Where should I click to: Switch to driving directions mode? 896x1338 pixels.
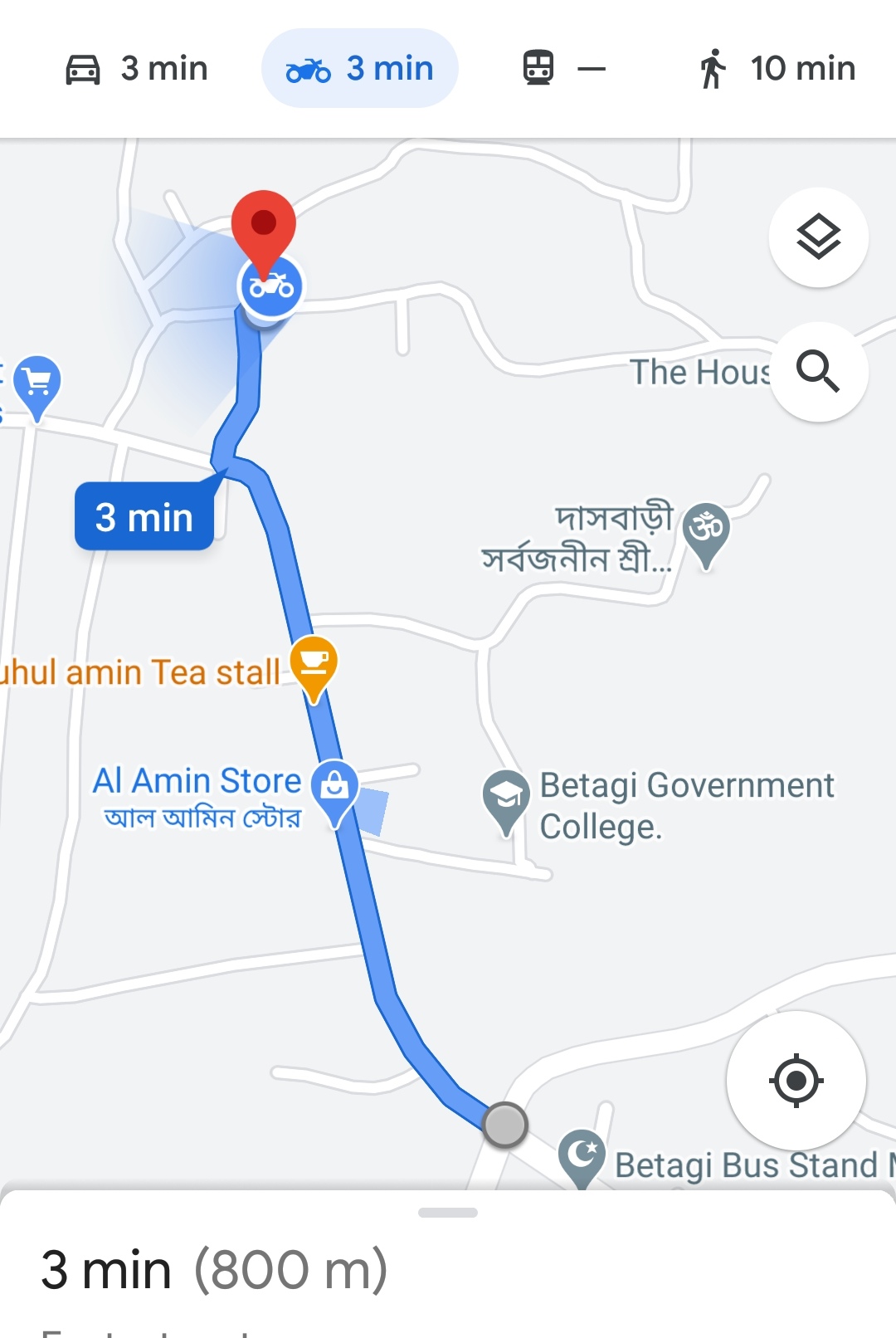click(137, 69)
